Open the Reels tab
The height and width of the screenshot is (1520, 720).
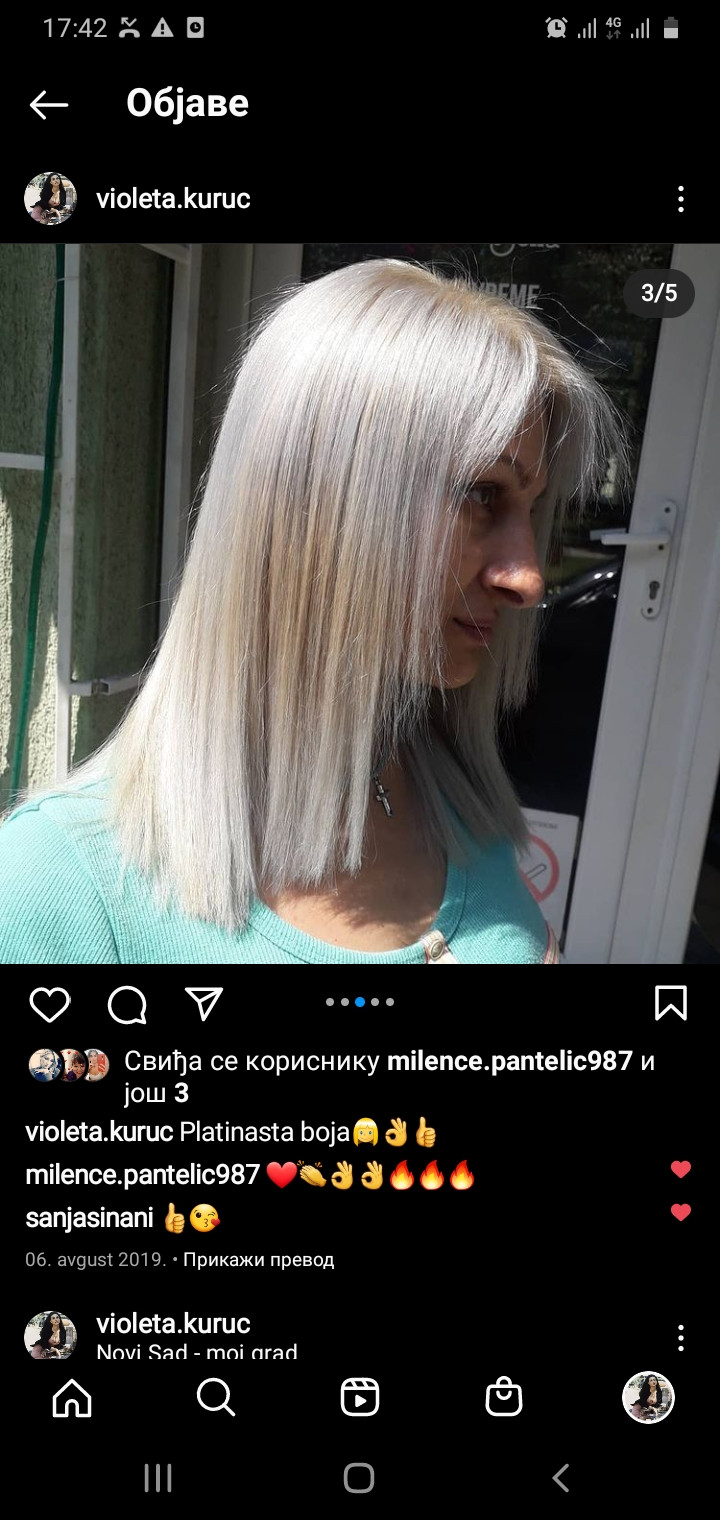(360, 1397)
